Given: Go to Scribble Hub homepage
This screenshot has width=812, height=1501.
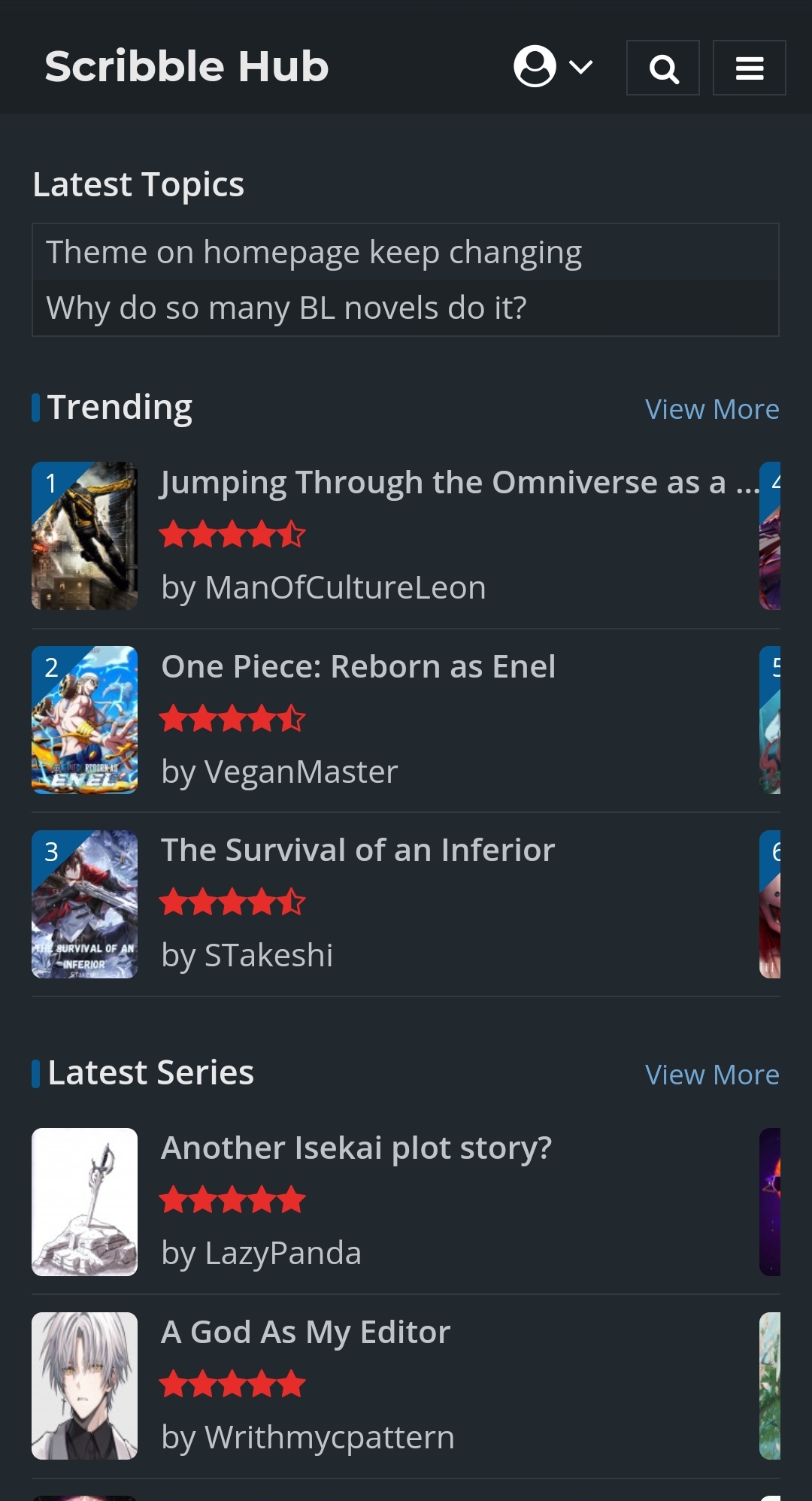Looking at the screenshot, I should pos(186,67).
